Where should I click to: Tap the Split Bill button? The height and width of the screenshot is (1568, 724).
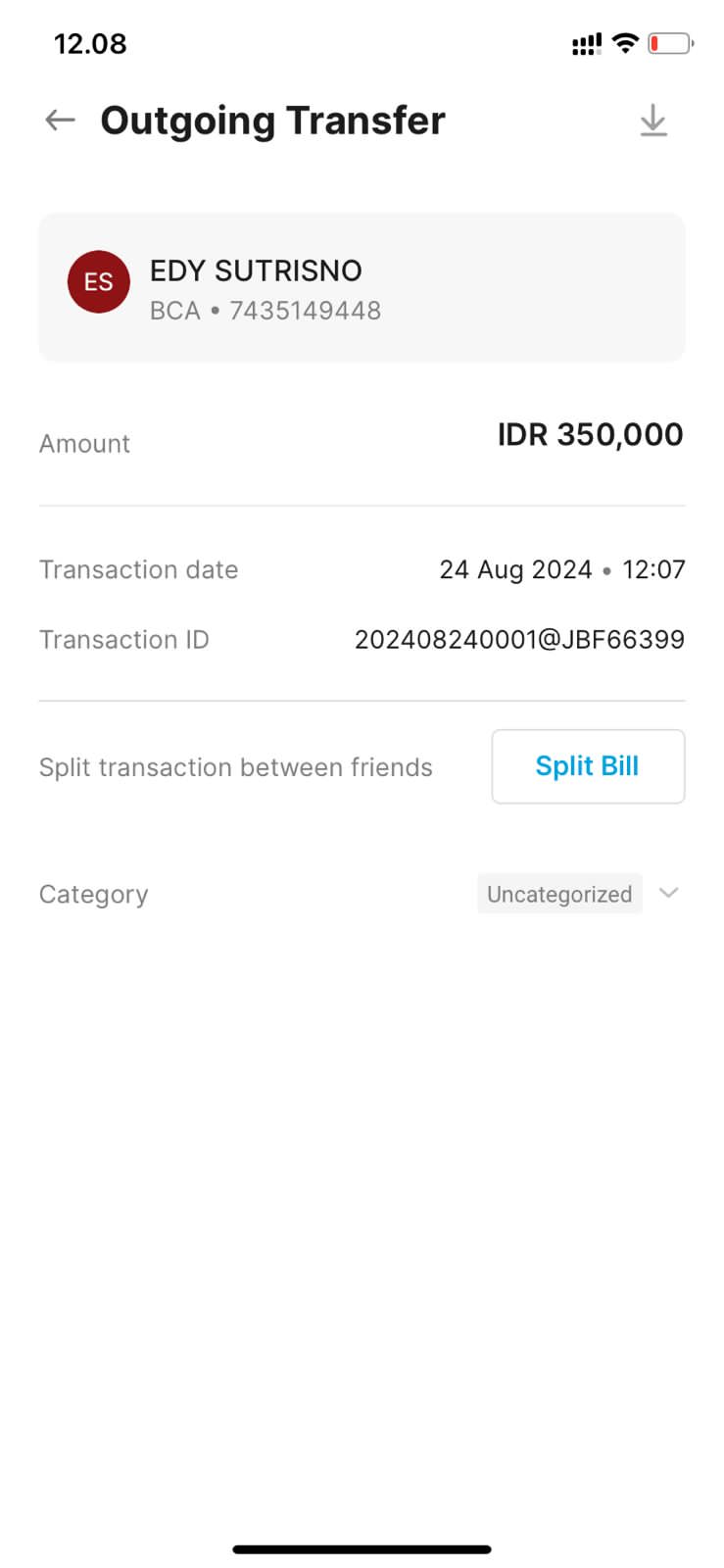[x=587, y=766]
